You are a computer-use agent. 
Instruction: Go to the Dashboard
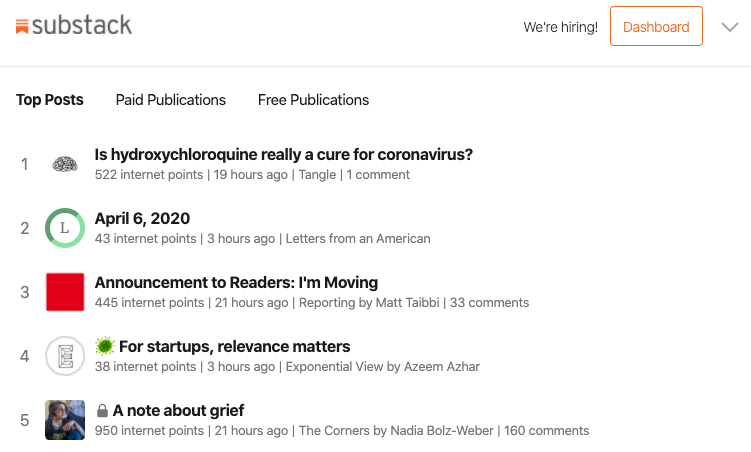tap(656, 27)
